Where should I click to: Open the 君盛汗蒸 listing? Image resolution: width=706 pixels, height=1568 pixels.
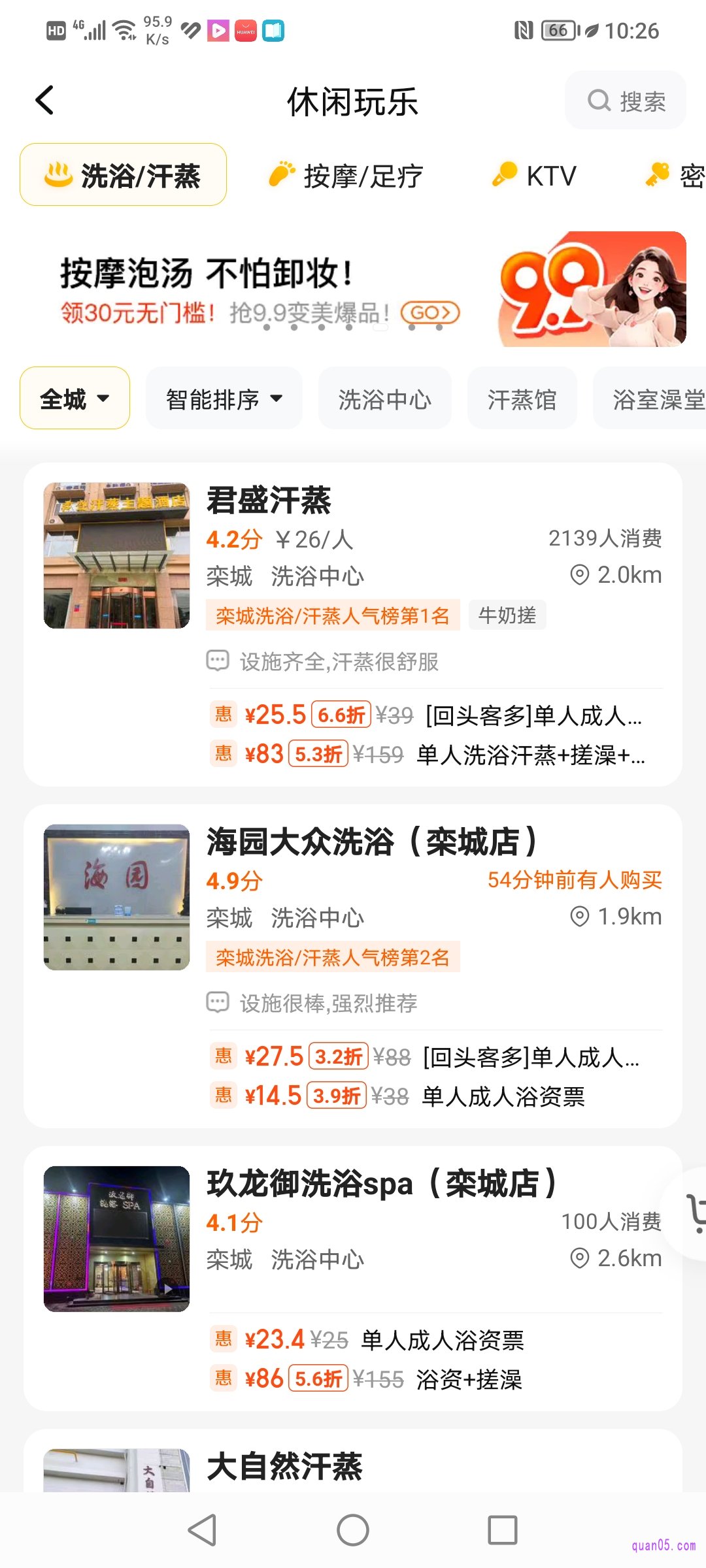pos(269,500)
